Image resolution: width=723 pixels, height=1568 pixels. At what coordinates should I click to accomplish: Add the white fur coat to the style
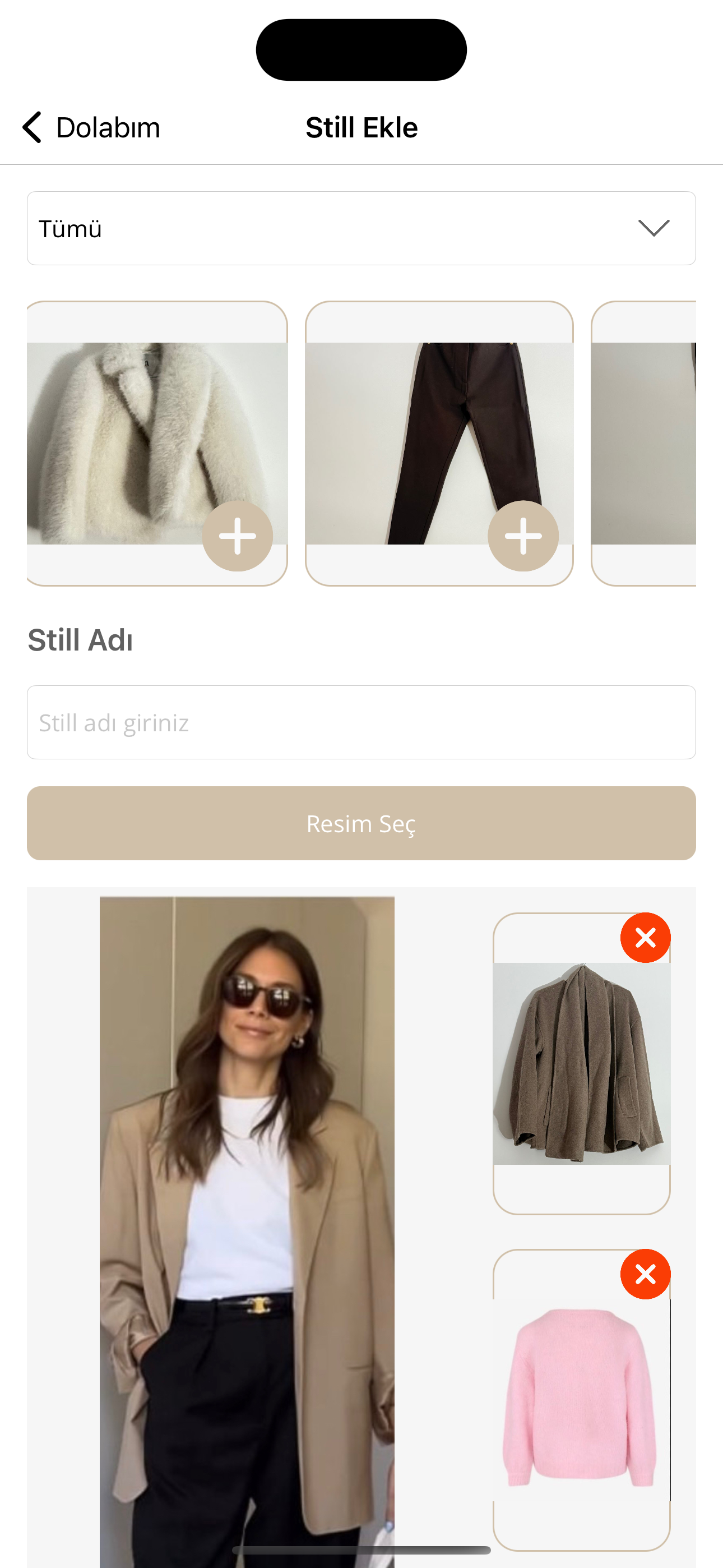click(x=237, y=536)
